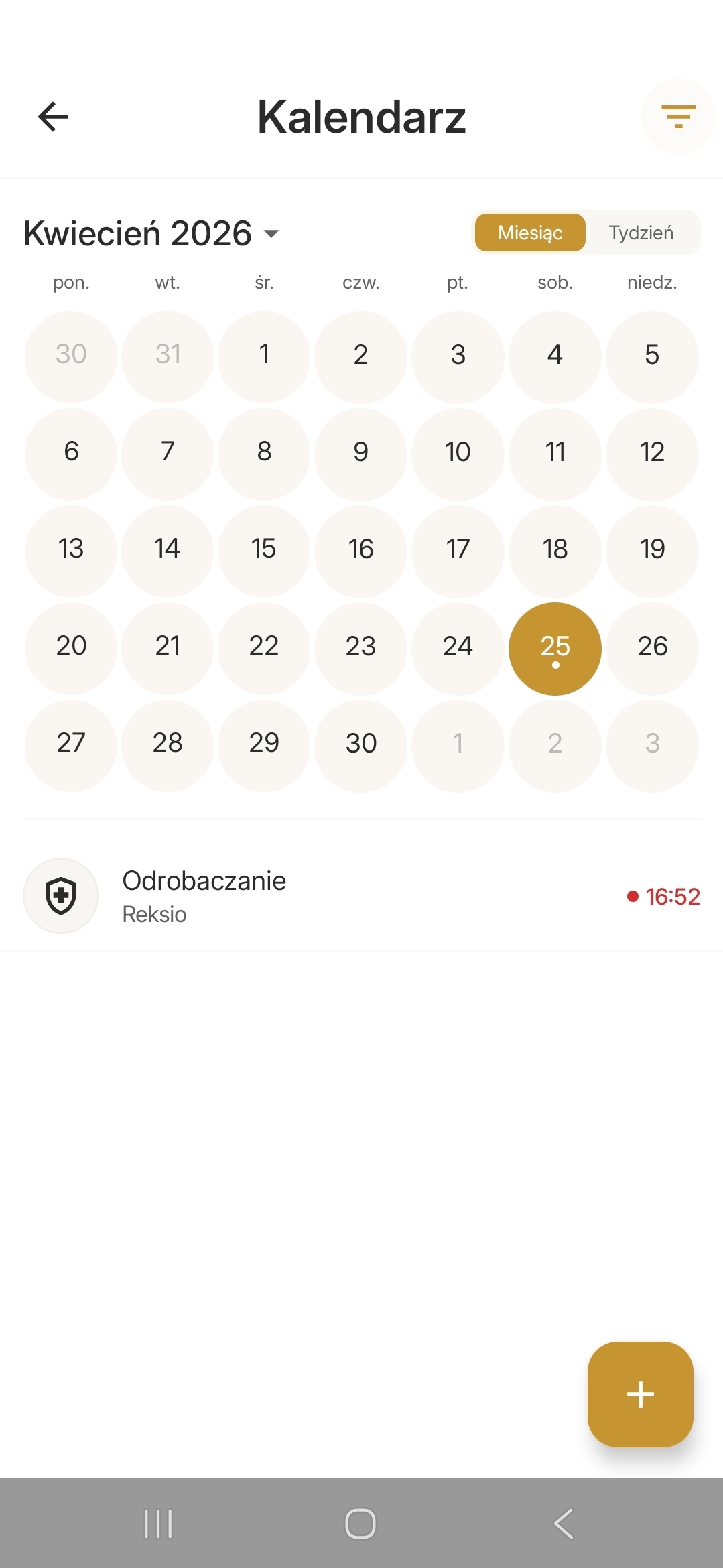Tap the back arrow to leave Kalendarz
This screenshot has height=1568, width=723.
click(53, 117)
